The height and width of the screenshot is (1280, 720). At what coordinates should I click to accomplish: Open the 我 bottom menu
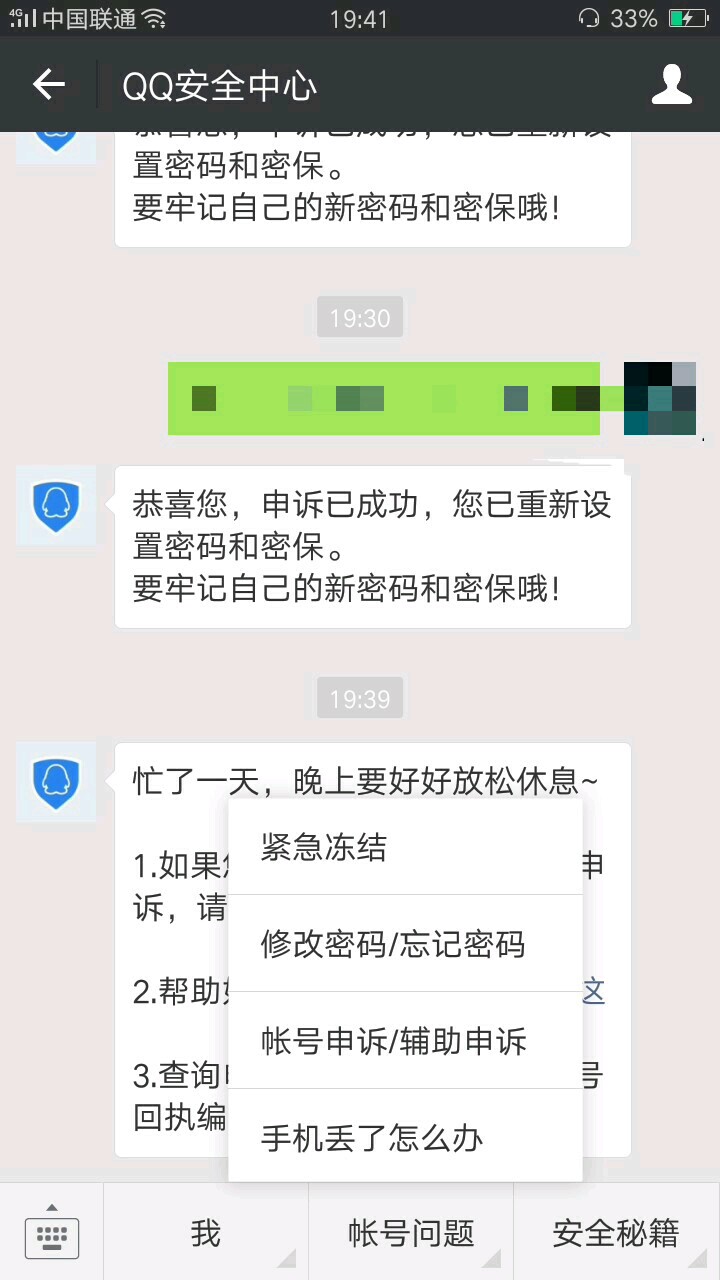tap(206, 1233)
